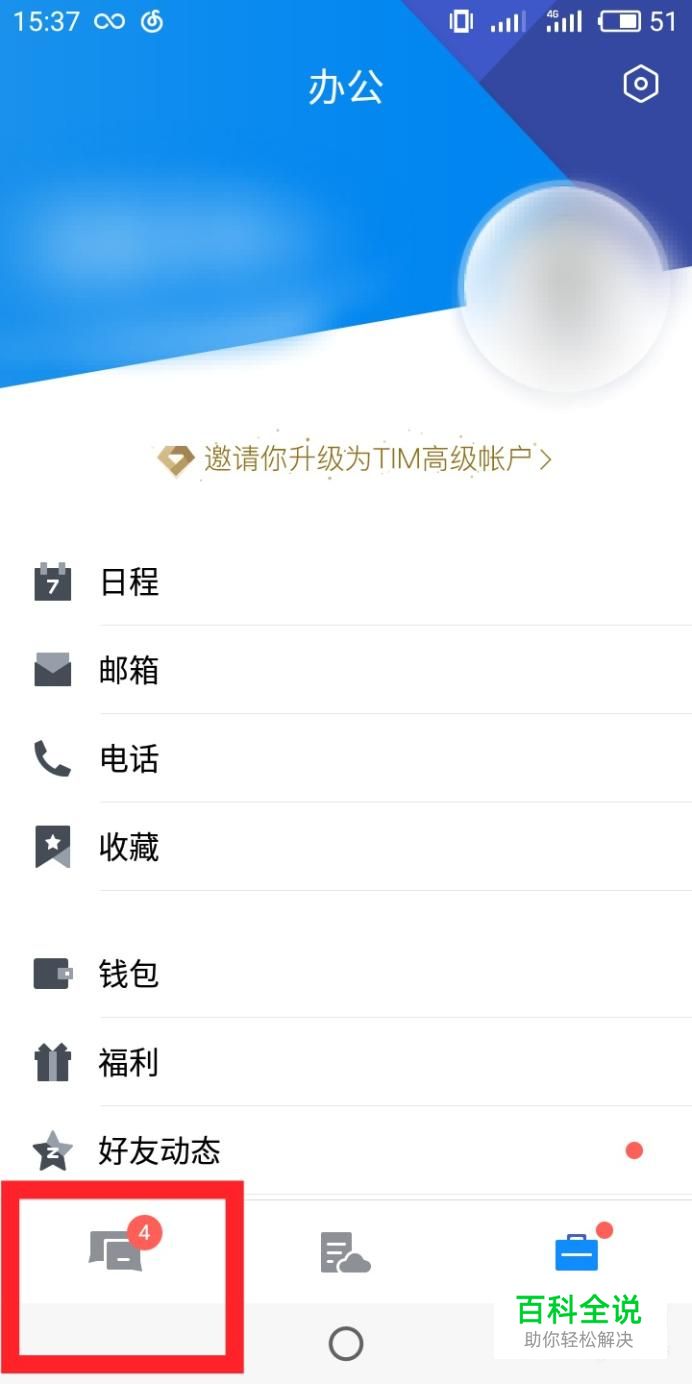Image resolution: width=692 pixels, height=1384 pixels.
Task: Tap the profile avatar
Action: (x=565, y=288)
